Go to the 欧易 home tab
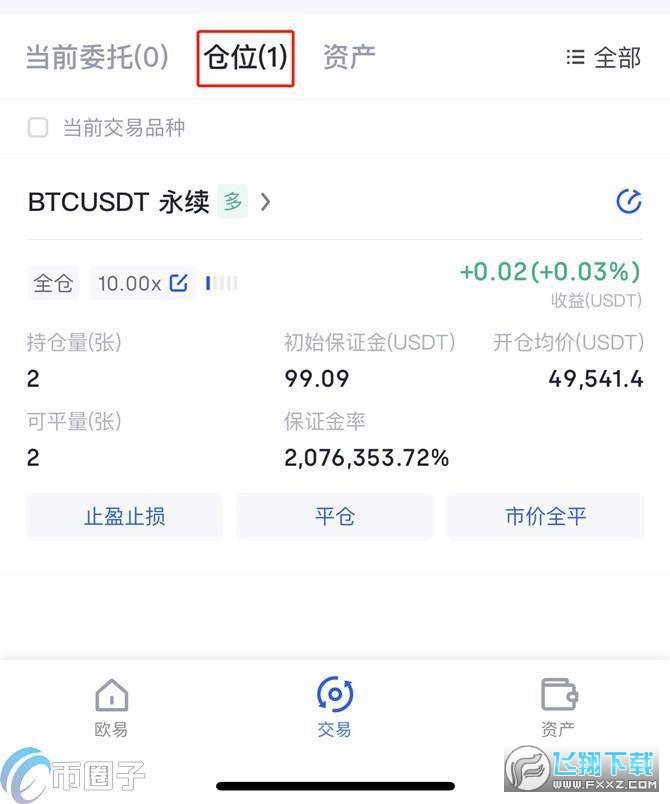The height and width of the screenshot is (804, 670). point(111,707)
